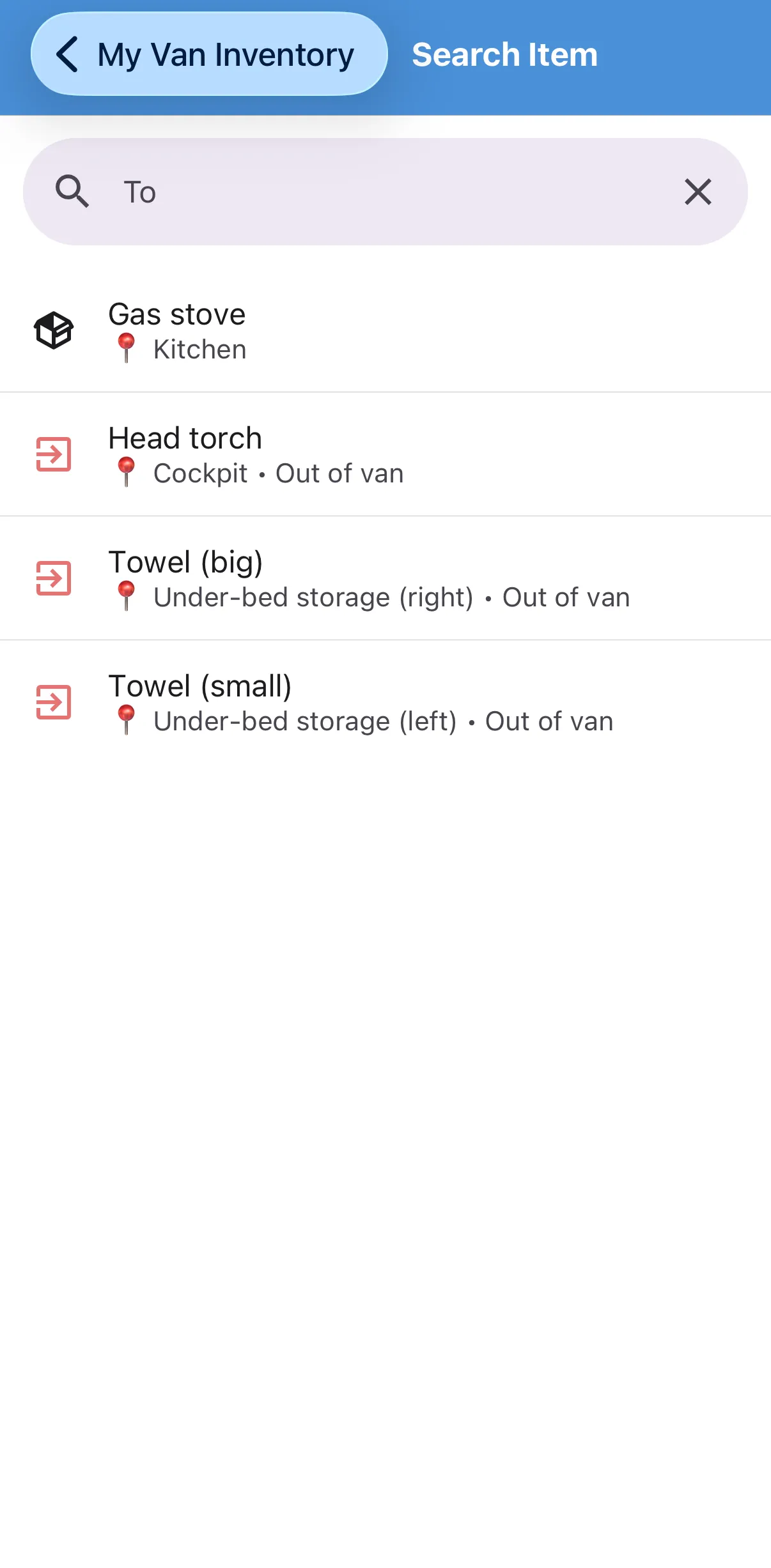Go back to My Van Inventory
This screenshot has height=1568, width=771.
point(208,54)
